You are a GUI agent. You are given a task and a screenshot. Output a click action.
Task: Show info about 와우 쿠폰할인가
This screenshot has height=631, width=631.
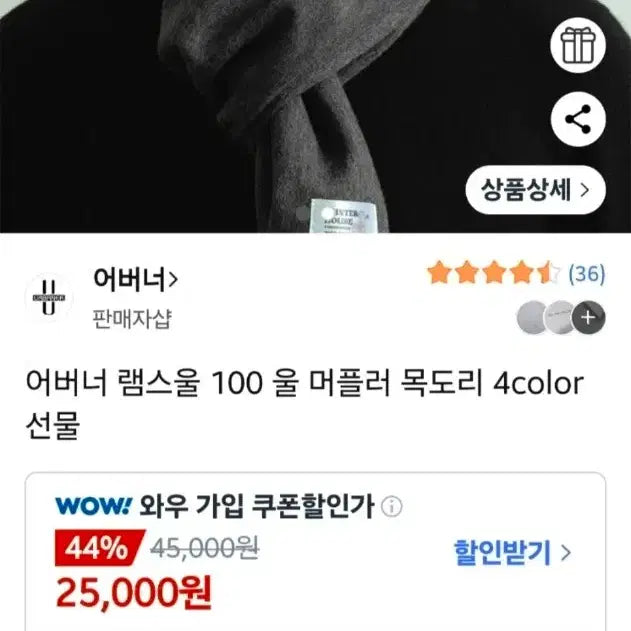(x=392, y=507)
